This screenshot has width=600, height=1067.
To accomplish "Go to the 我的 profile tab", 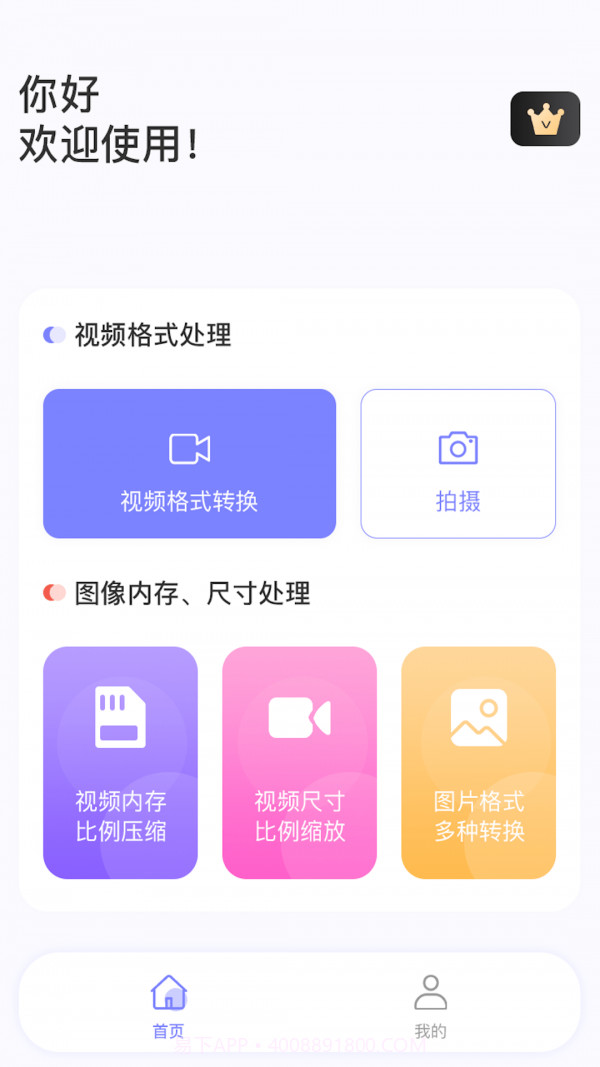I will (x=430, y=1005).
